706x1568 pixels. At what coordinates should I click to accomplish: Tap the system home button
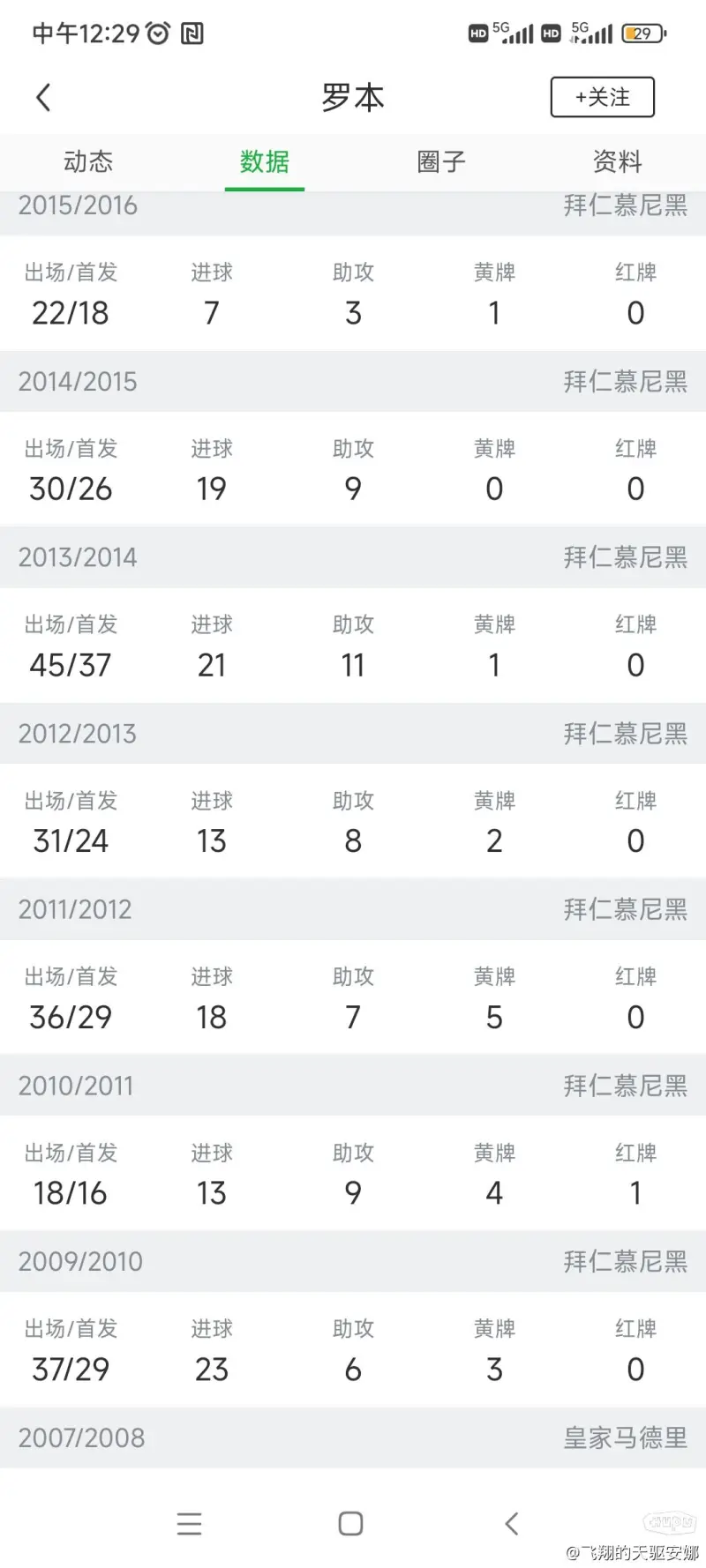(x=351, y=1523)
